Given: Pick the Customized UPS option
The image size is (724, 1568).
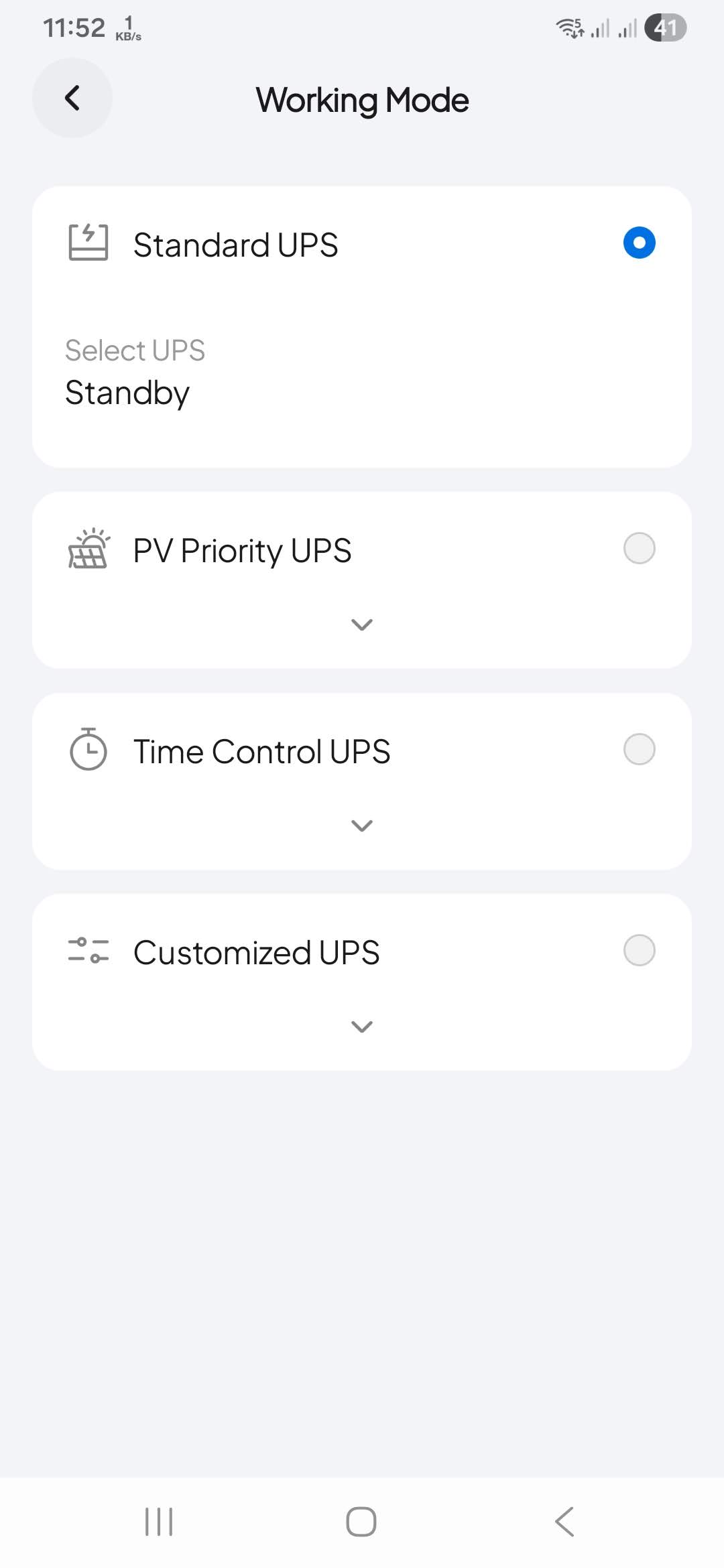Looking at the screenshot, I should tap(639, 950).
